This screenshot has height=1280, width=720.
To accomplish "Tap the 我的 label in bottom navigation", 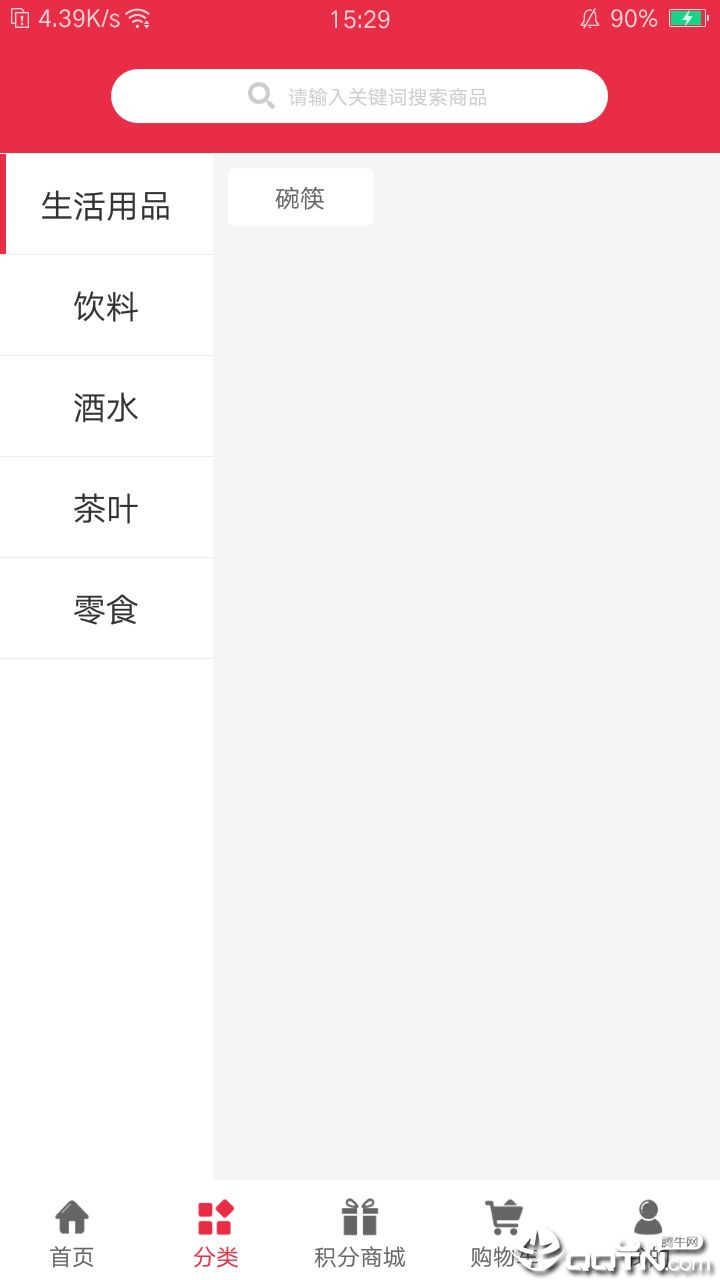I will [649, 1258].
